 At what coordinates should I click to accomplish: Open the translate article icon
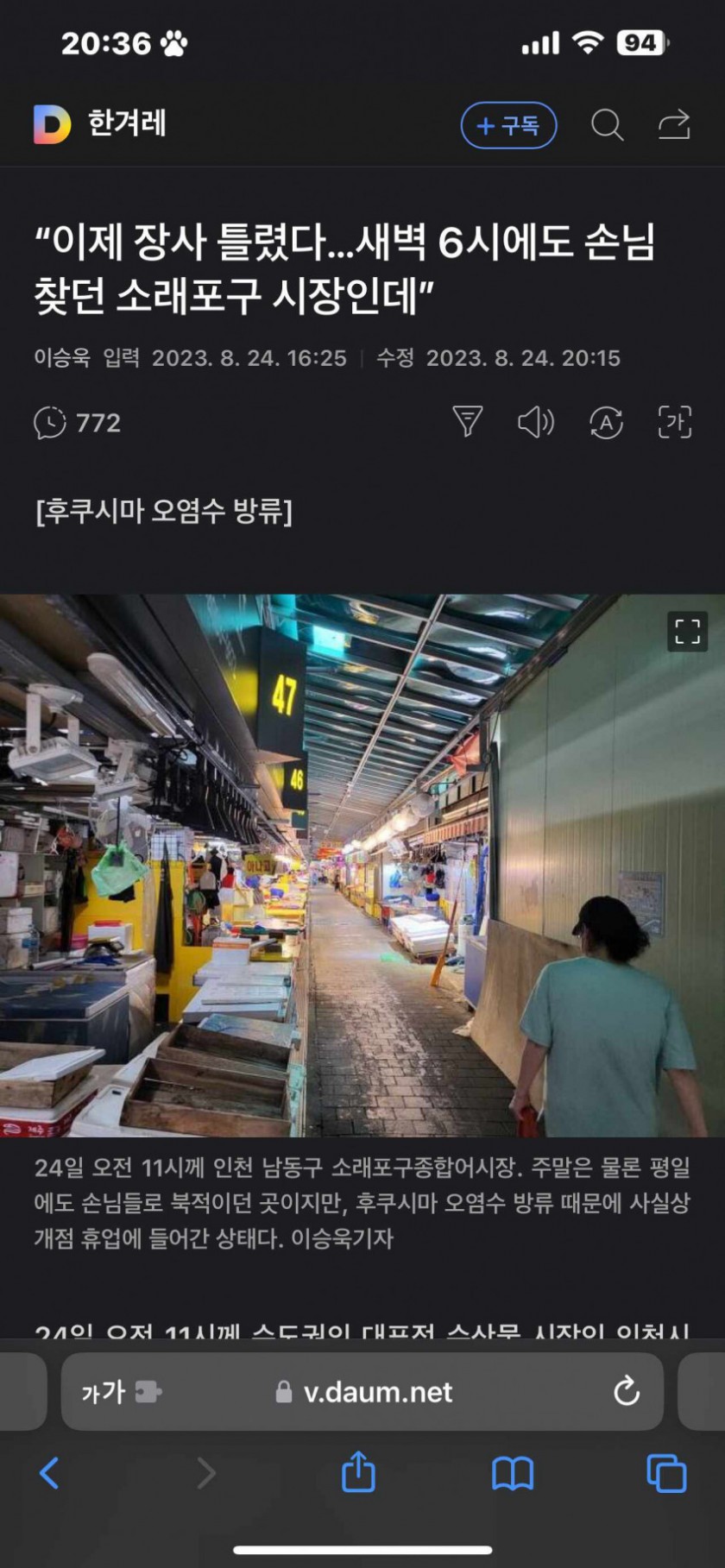[x=606, y=422]
